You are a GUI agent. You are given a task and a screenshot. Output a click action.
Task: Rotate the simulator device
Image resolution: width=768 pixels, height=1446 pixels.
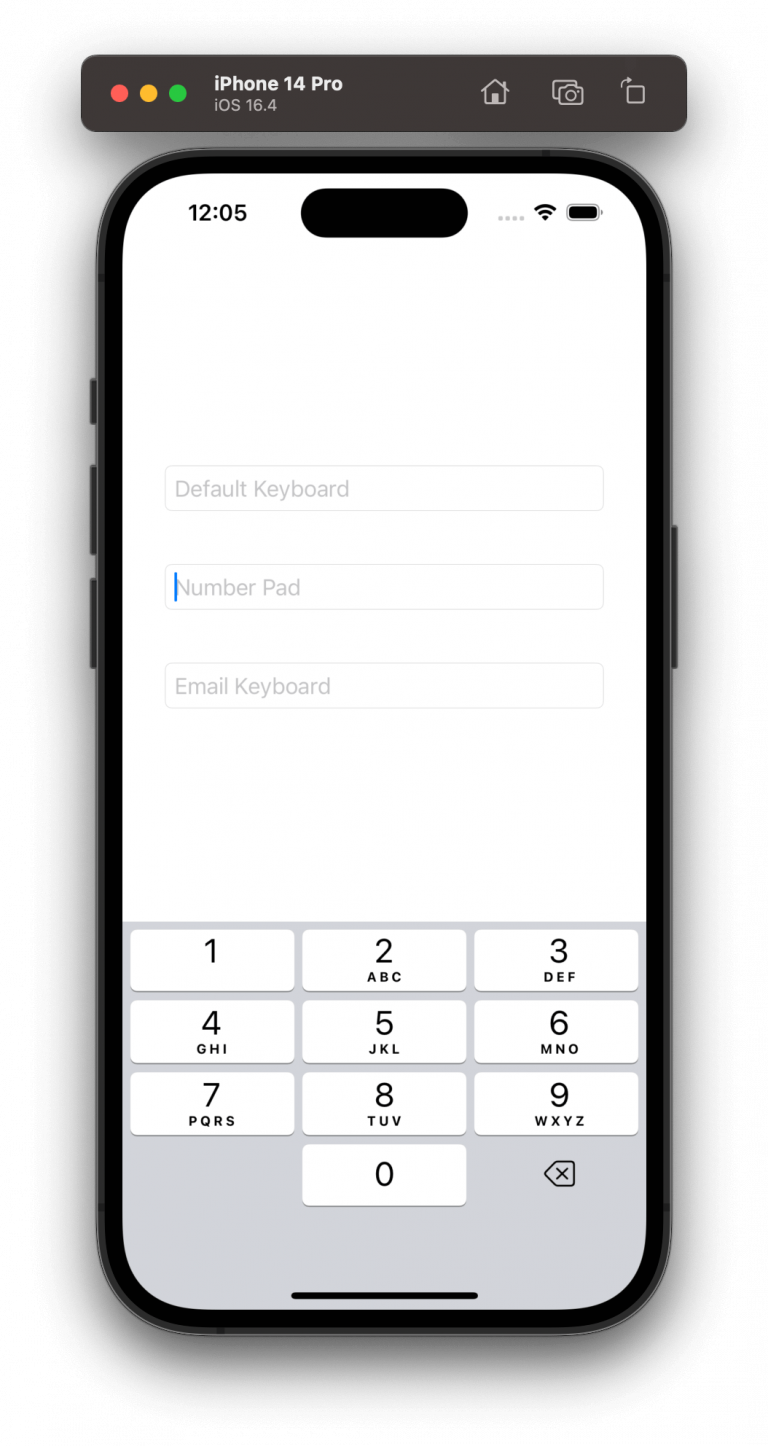click(x=633, y=92)
